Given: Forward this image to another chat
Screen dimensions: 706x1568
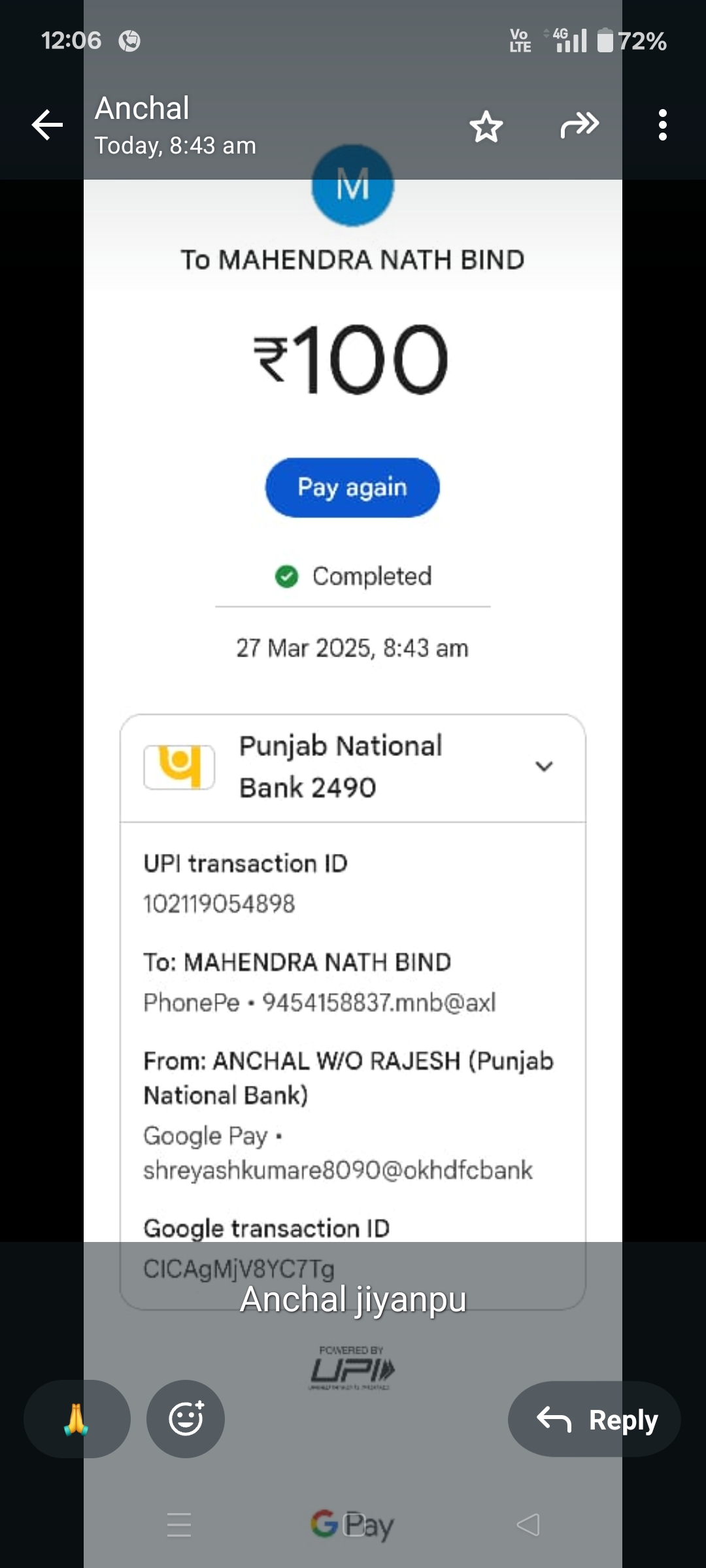Looking at the screenshot, I should (x=579, y=125).
